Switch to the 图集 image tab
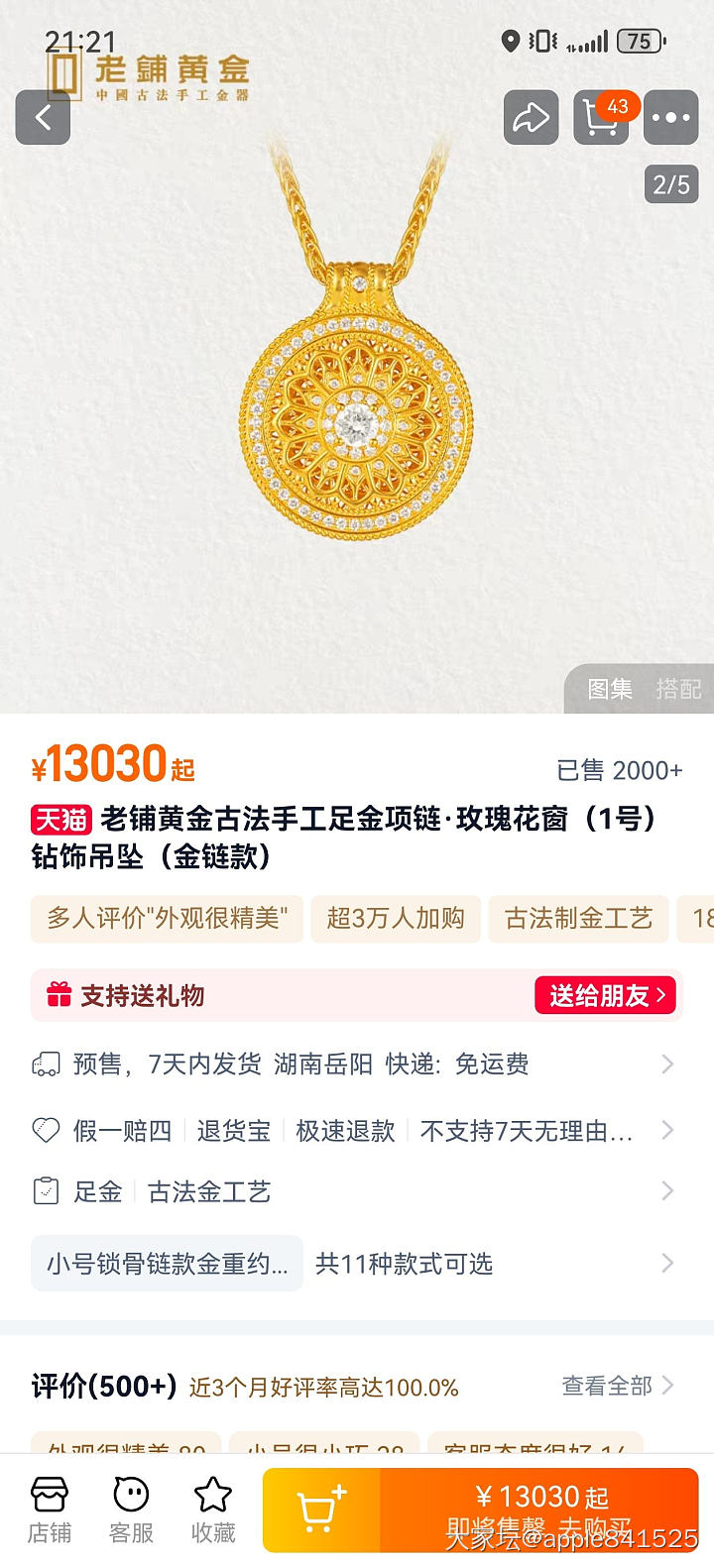Image resolution: width=714 pixels, height=1568 pixels. point(610,689)
